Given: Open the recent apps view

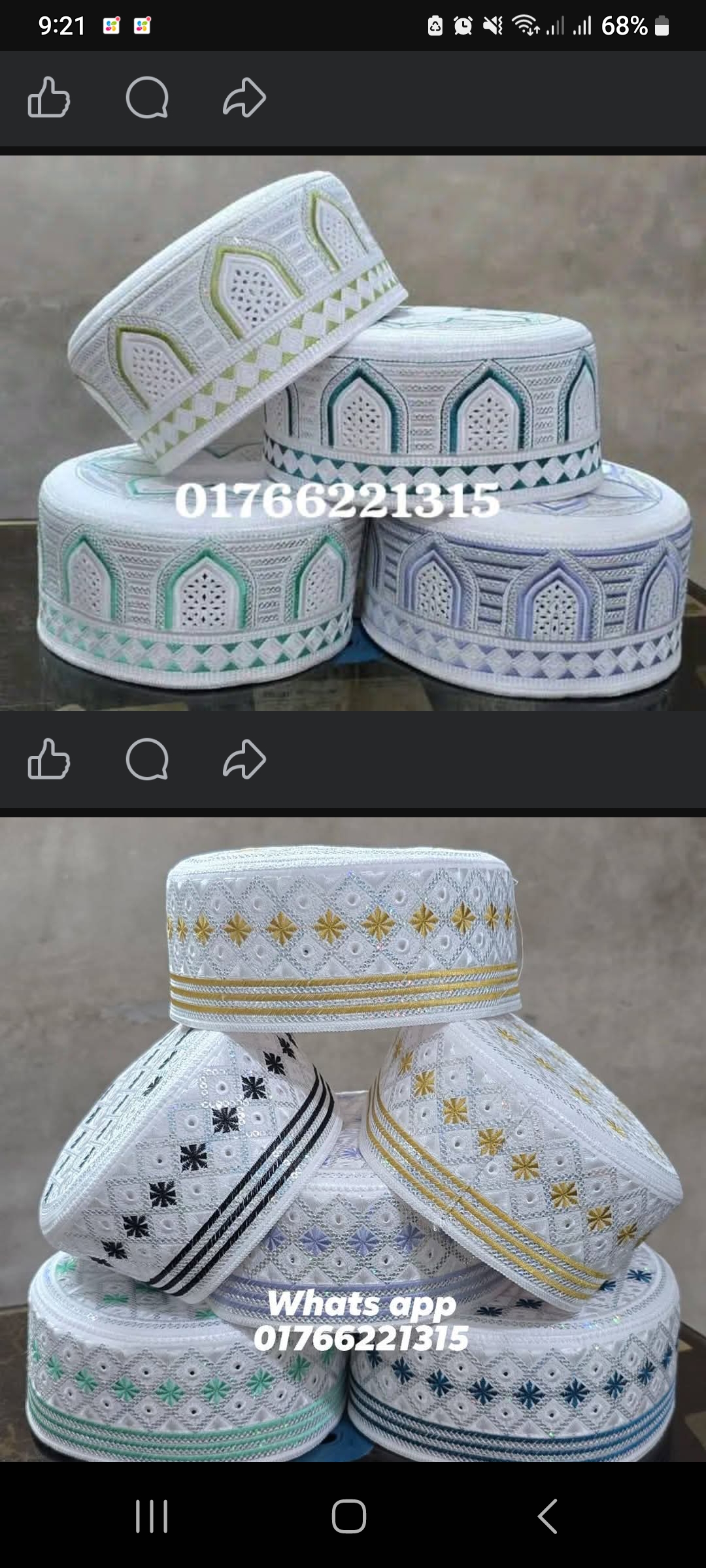Looking at the screenshot, I should point(152,1516).
